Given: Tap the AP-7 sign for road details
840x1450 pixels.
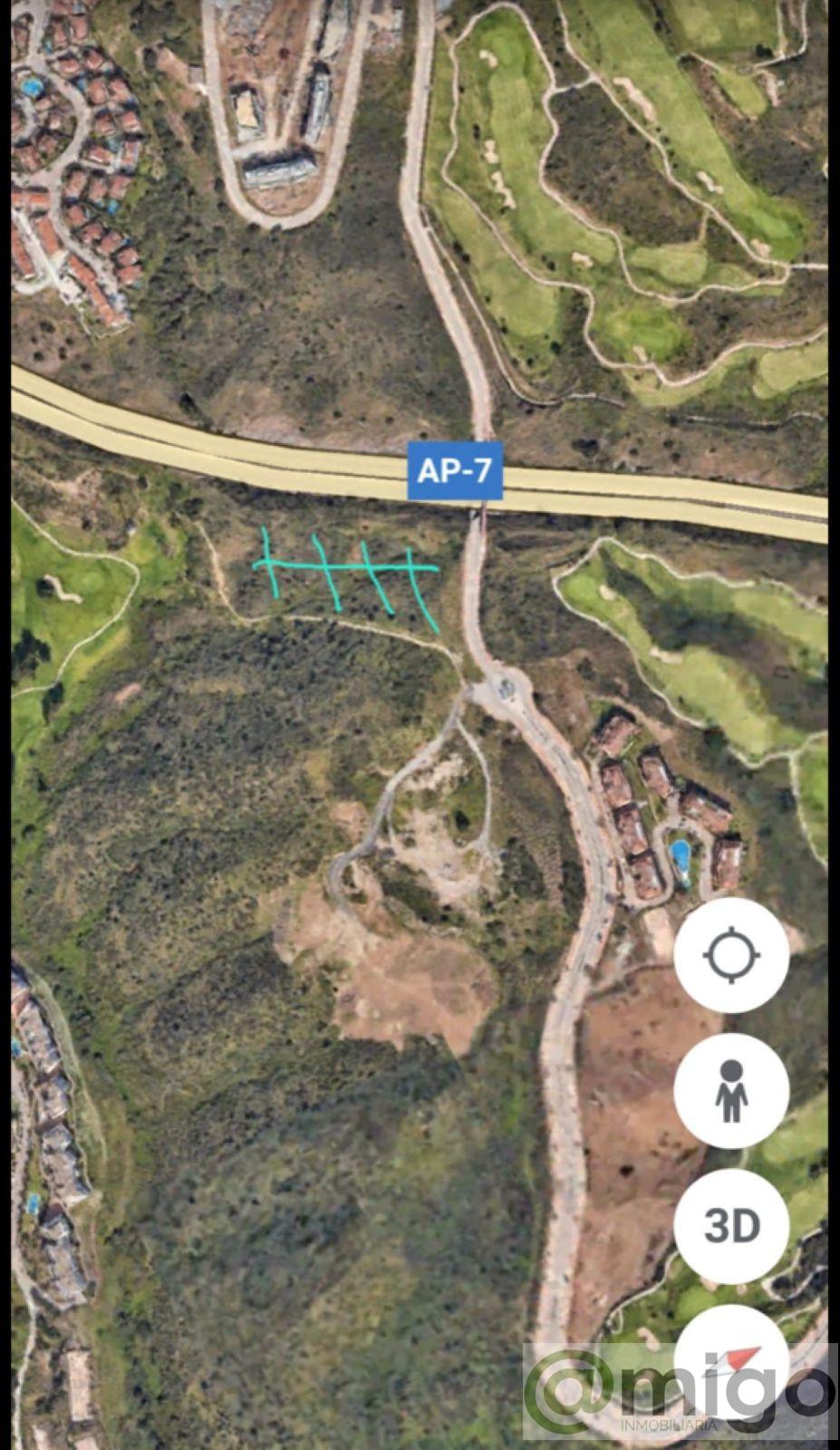Looking at the screenshot, I should point(456,472).
